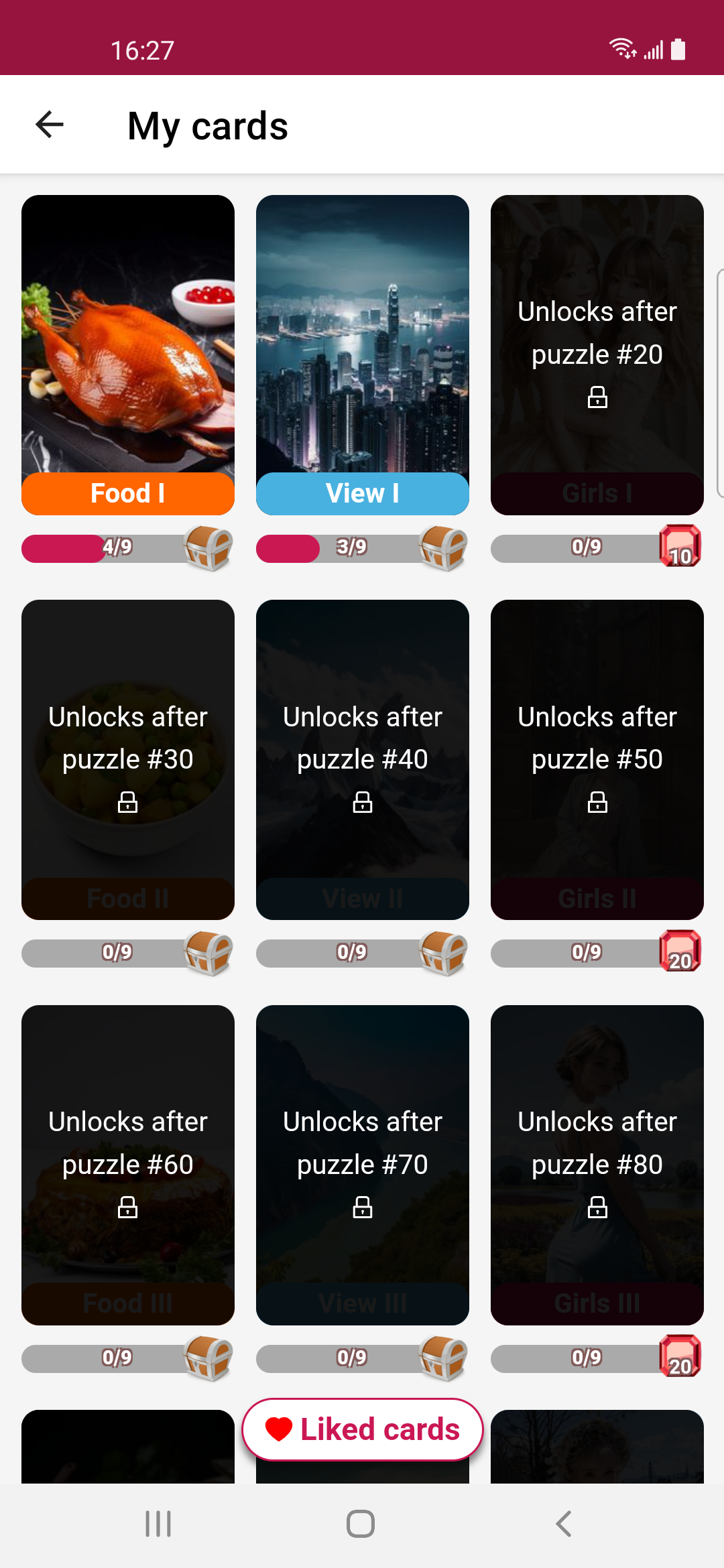Screen dimensions: 724x1568
Task: Tap the treasure chest under Food I
Action: 208,547
